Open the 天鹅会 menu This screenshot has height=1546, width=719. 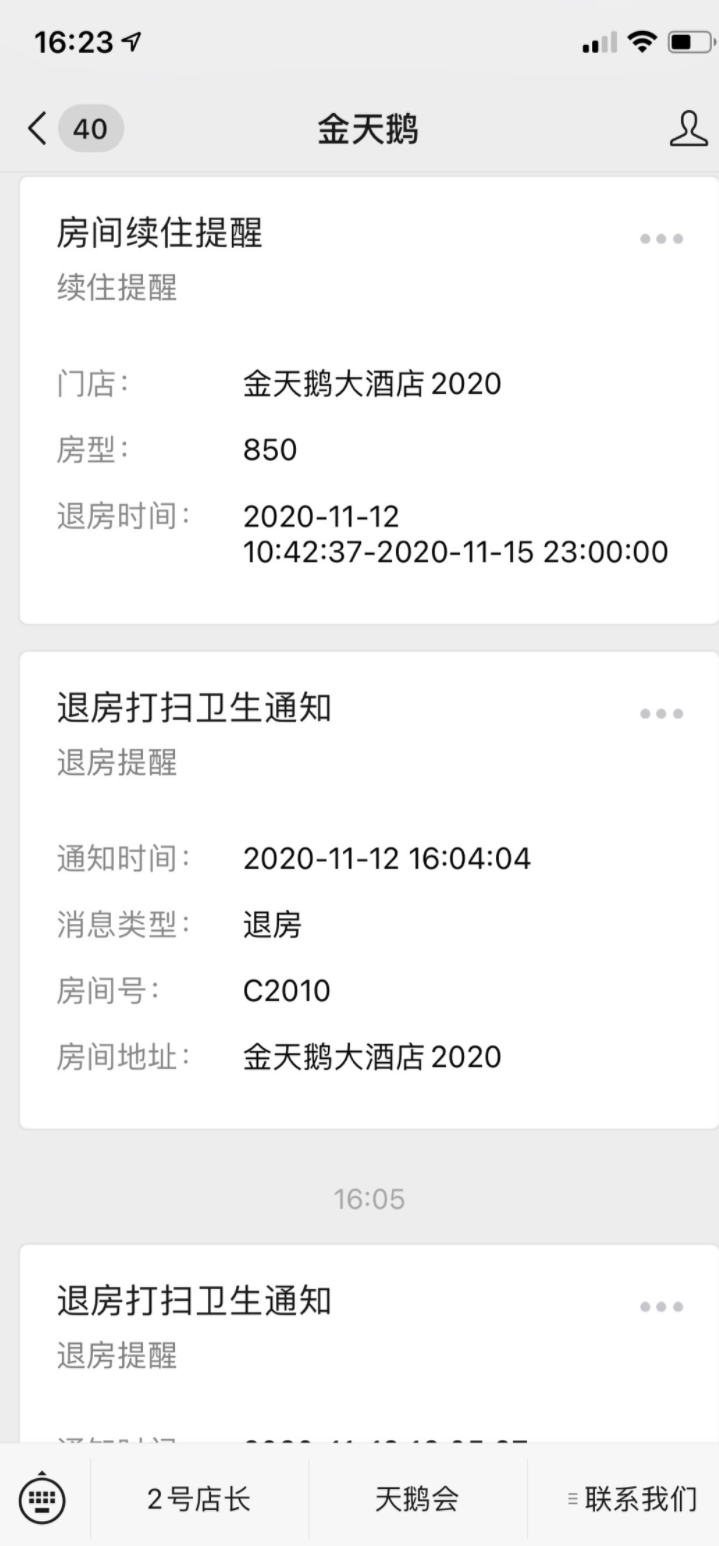(417, 1499)
